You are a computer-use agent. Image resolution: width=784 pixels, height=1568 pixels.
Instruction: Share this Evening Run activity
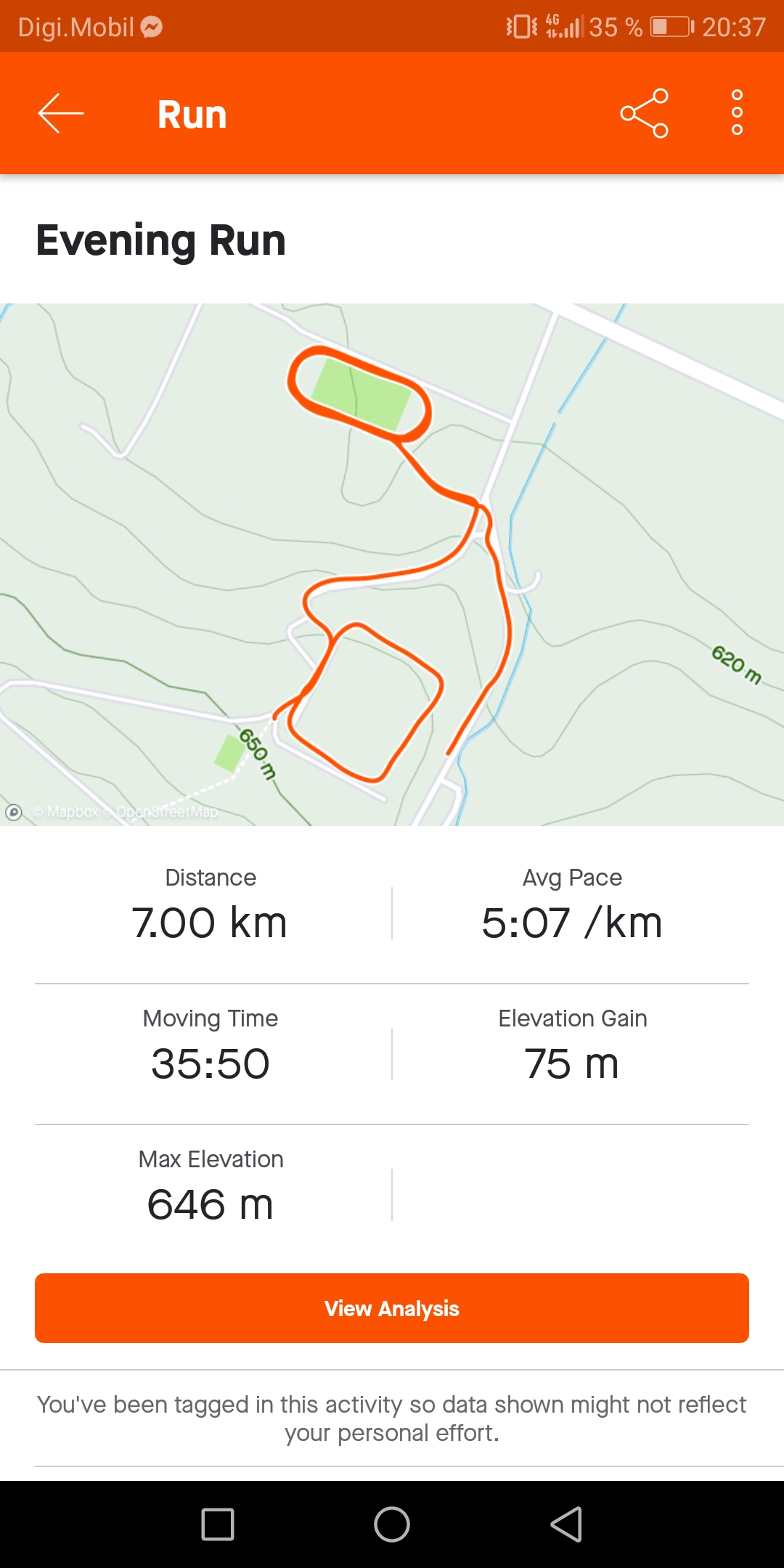(644, 113)
